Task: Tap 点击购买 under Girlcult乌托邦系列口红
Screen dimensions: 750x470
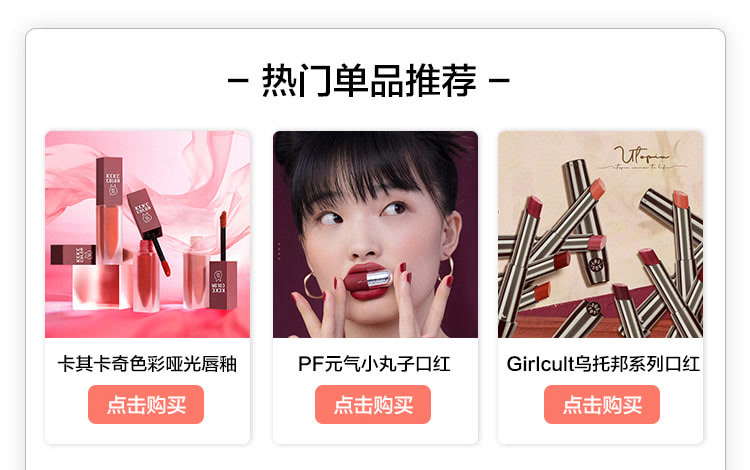Action: [601, 405]
